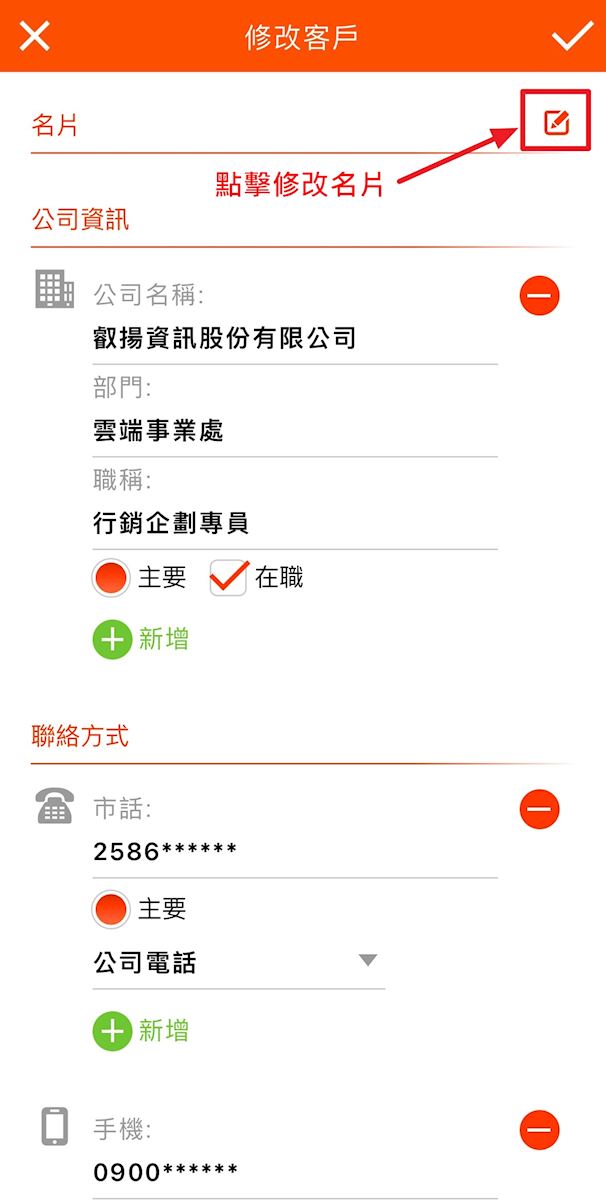Remove the 公司名稱 company entry
The width and height of the screenshot is (606, 1201).
point(540,296)
